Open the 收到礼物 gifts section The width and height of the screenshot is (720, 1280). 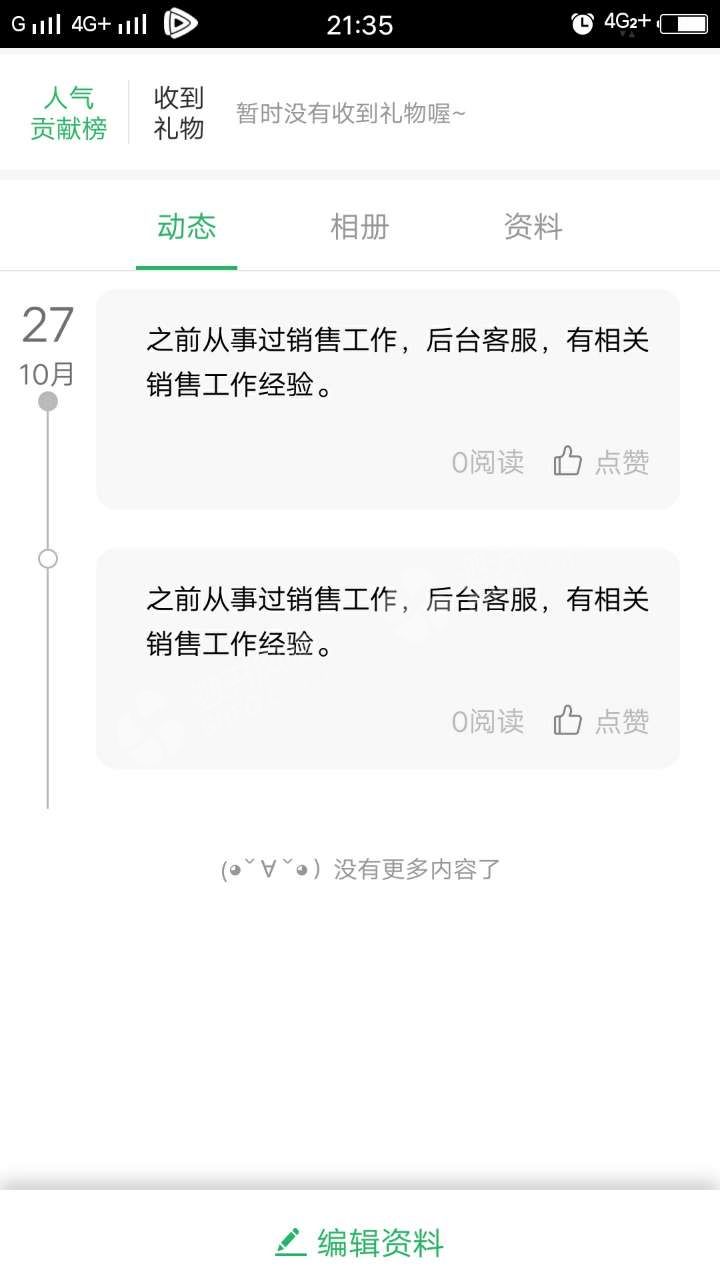point(179,113)
